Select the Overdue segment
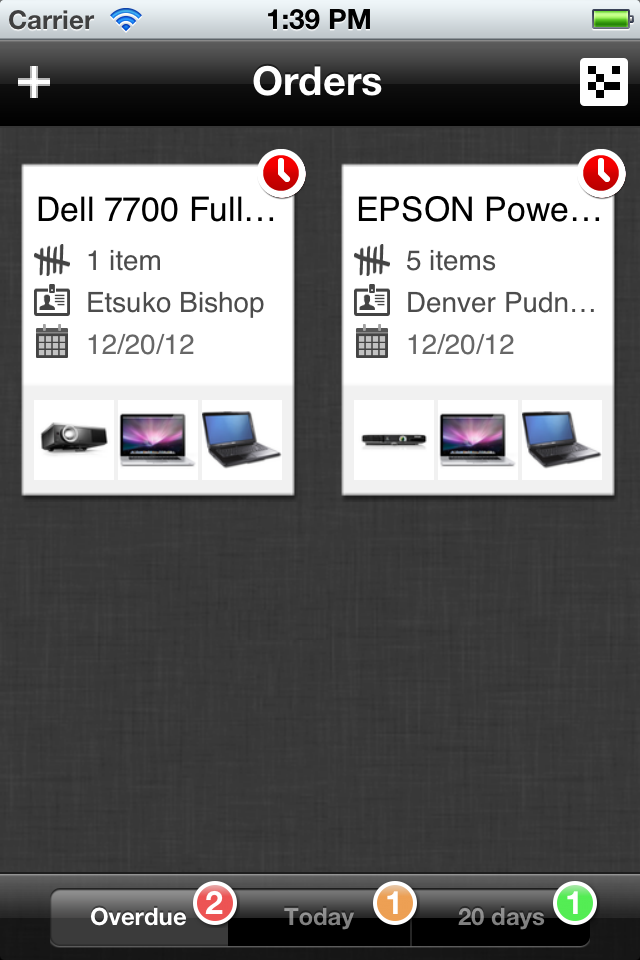The width and height of the screenshot is (640, 960). click(139, 917)
